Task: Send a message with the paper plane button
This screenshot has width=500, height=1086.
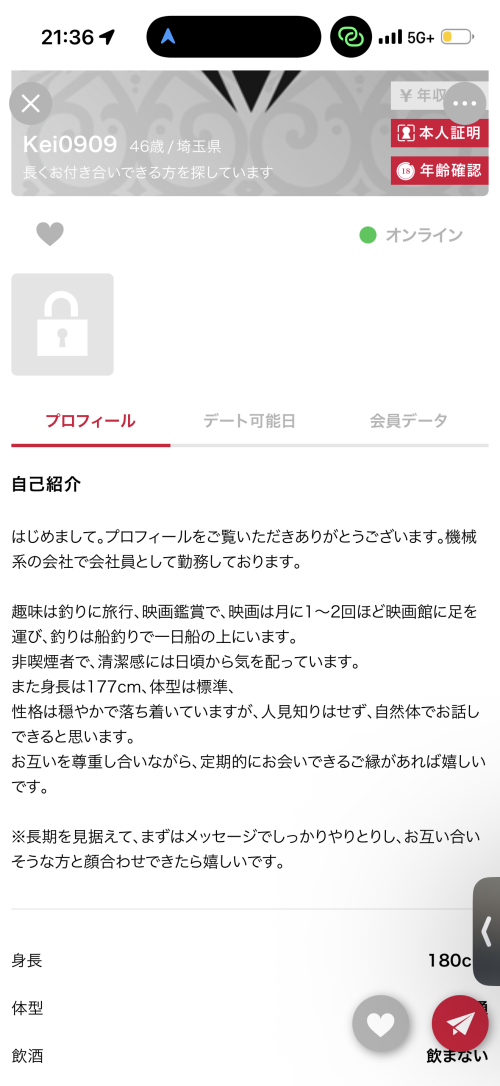Action: click(x=460, y=1024)
